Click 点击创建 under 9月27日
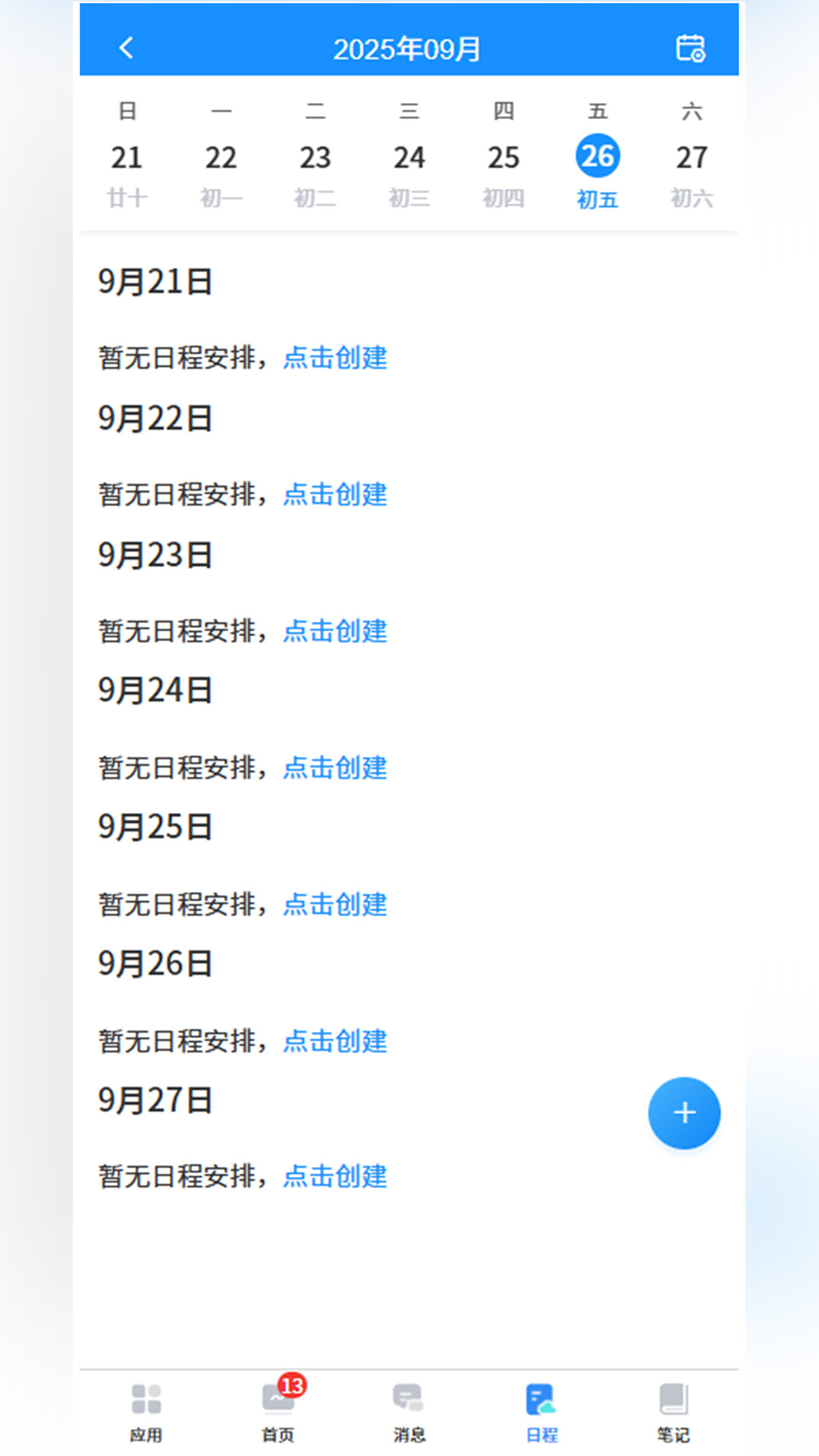This screenshot has width=819, height=1456. tap(334, 1177)
